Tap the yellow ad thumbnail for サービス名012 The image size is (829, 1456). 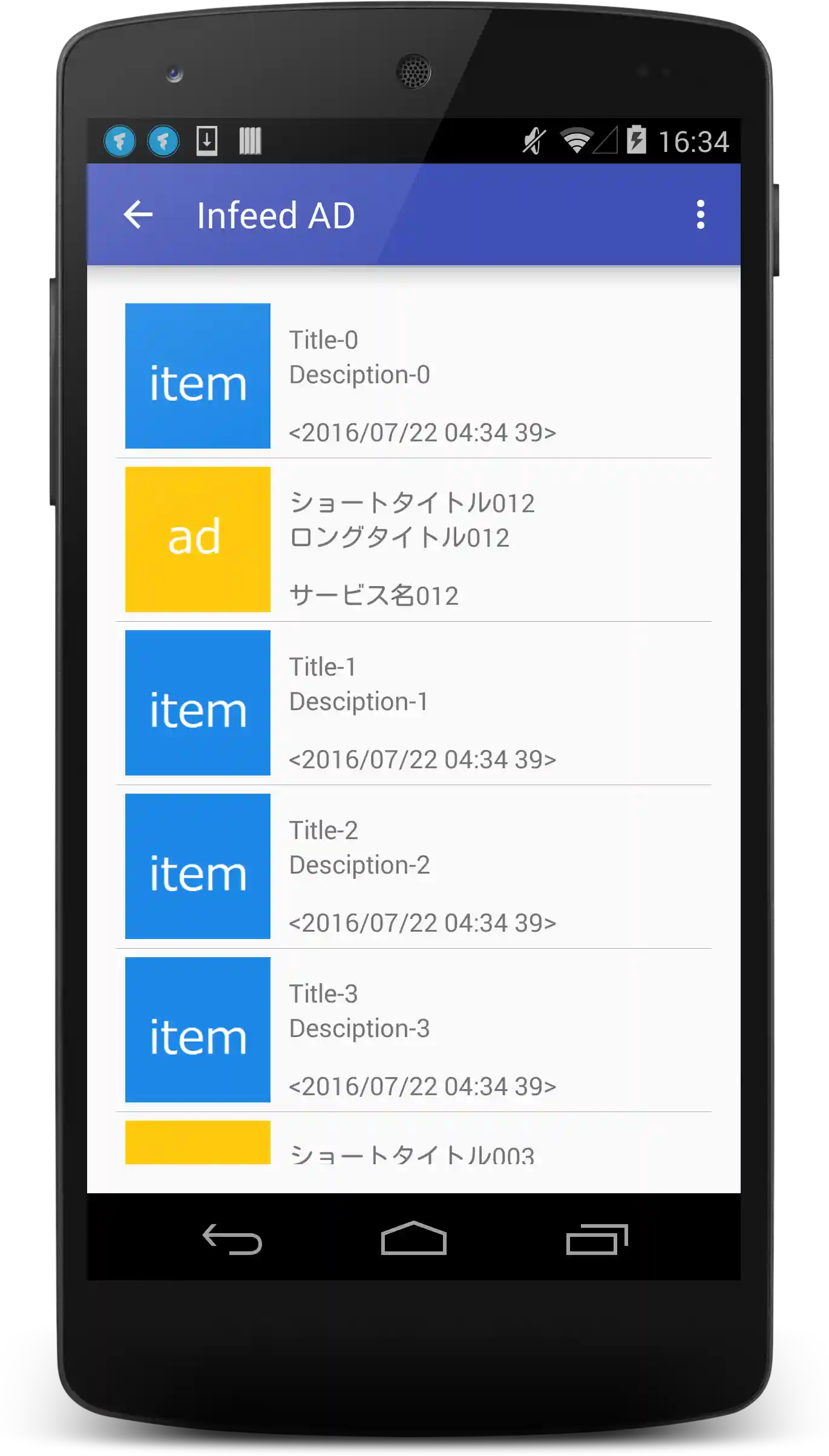pyautogui.click(x=197, y=539)
